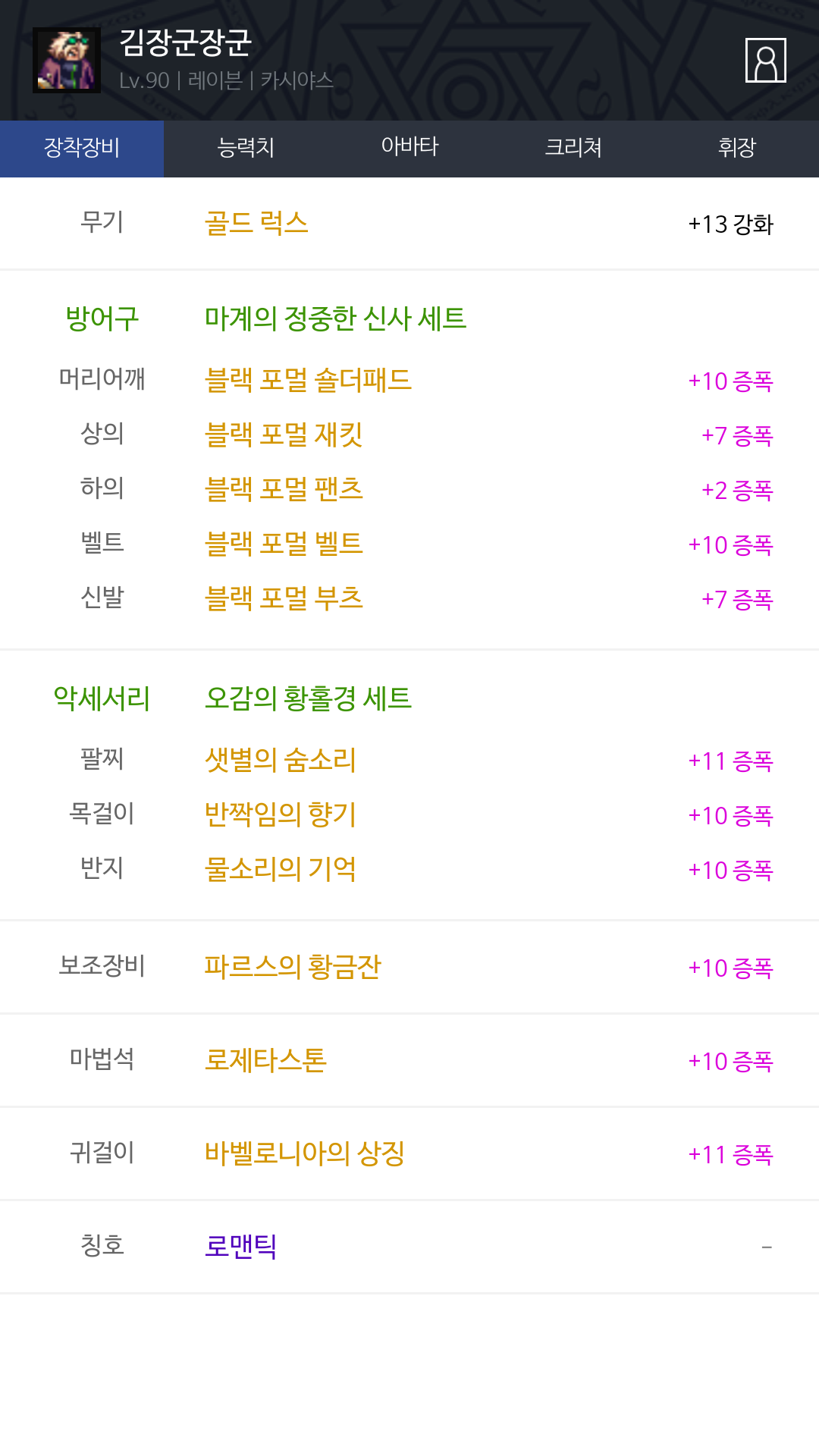
Task: Open title item 로맨틱
Action: tap(241, 1246)
